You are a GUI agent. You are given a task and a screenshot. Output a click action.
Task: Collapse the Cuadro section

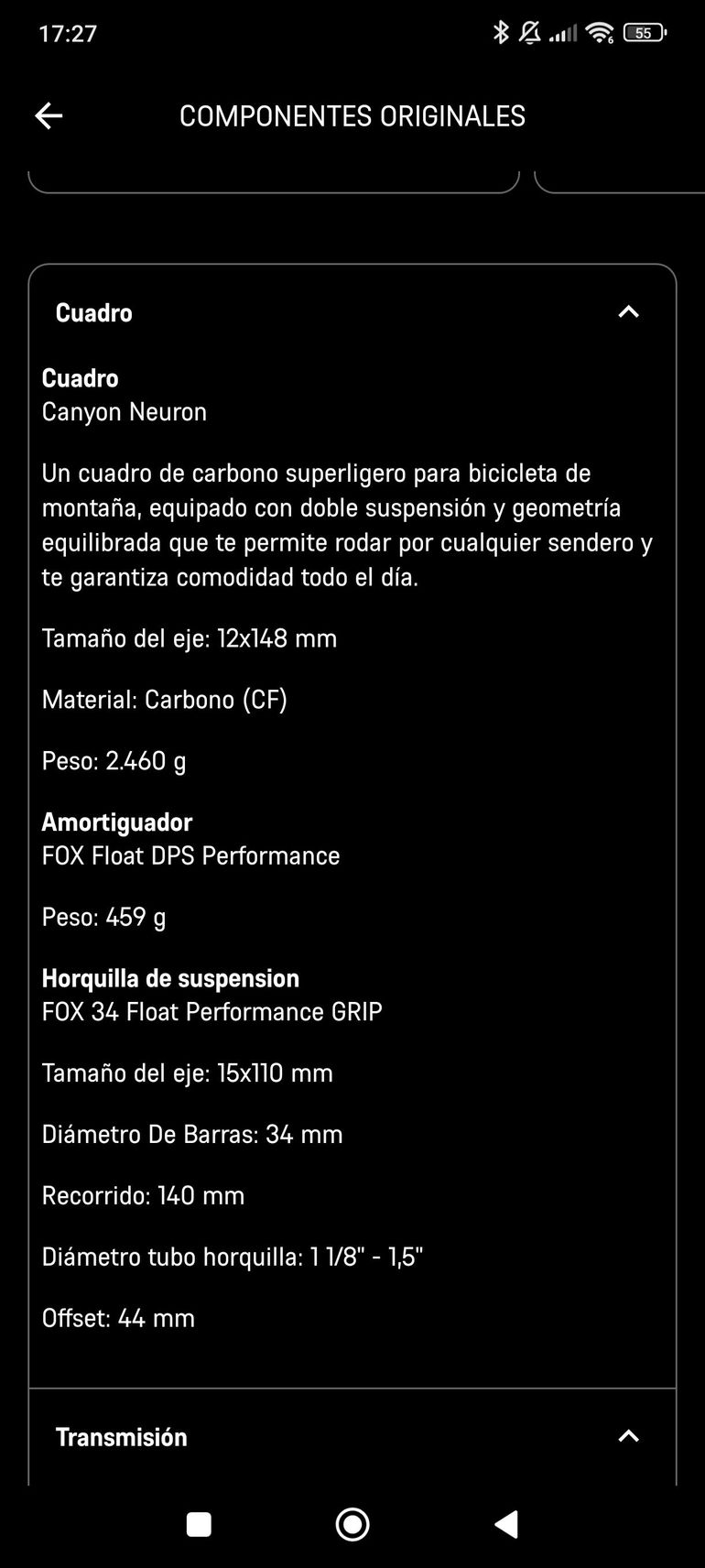click(628, 312)
